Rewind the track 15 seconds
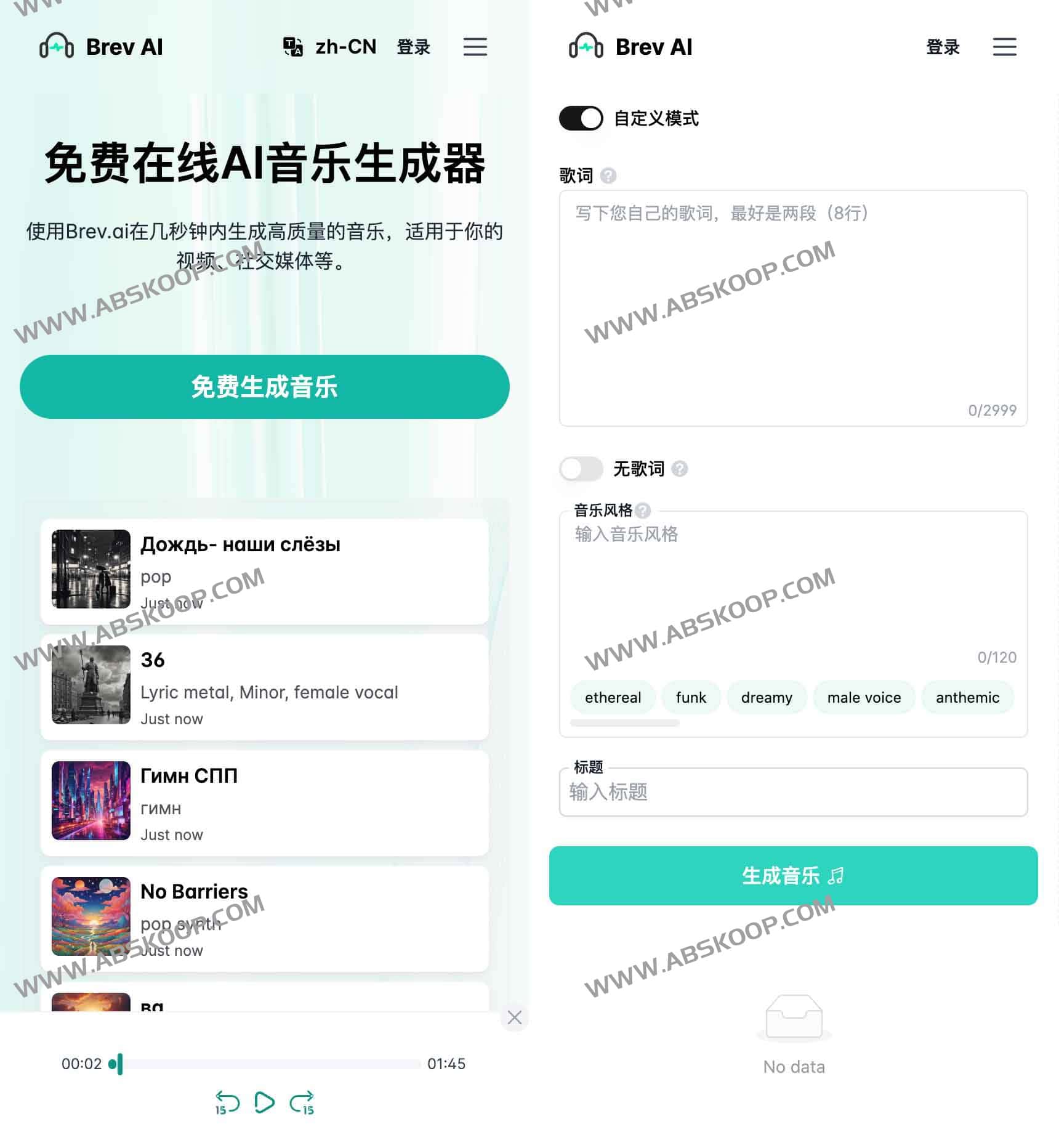This screenshot has height=1148, width=1059. (227, 1102)
